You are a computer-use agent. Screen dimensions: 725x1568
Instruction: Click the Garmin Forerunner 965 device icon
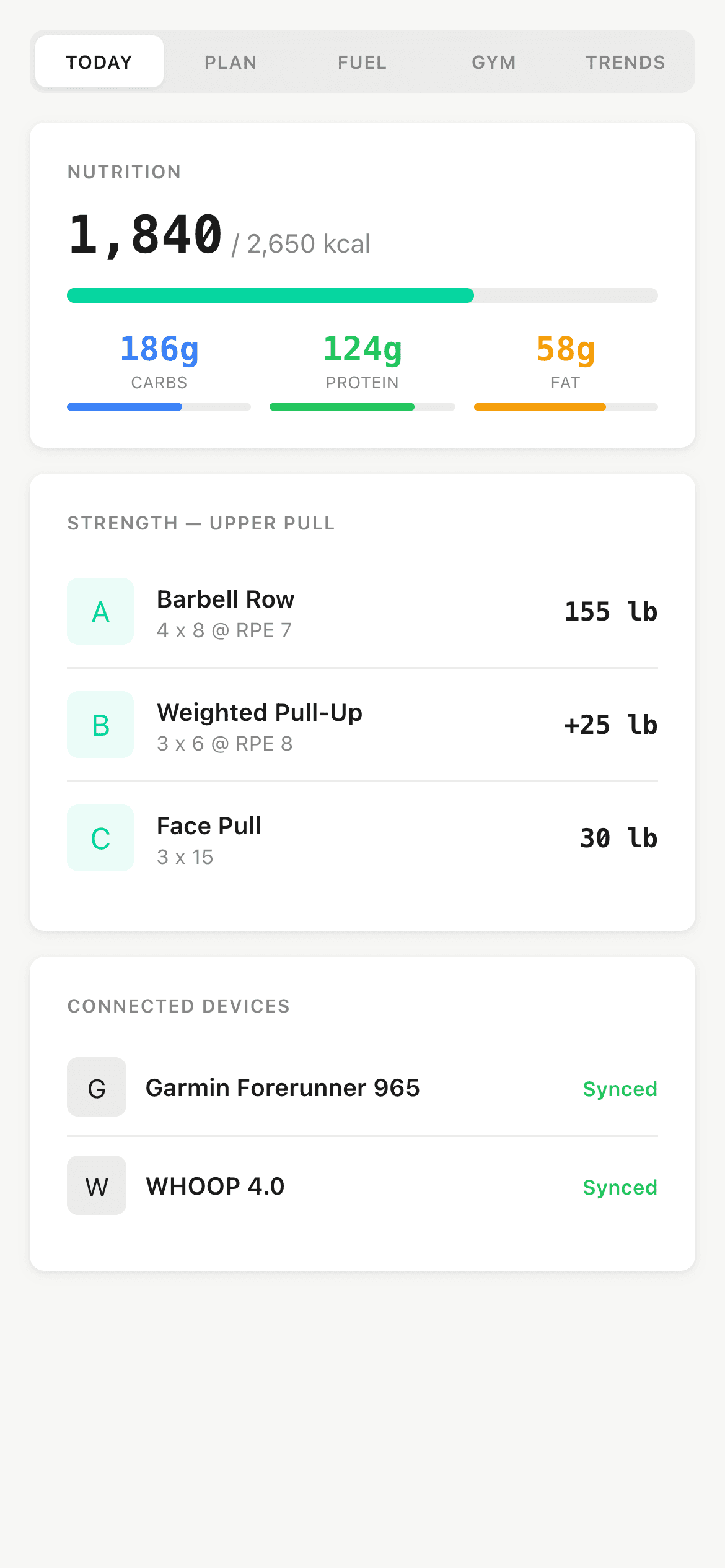pos(97,1087)
